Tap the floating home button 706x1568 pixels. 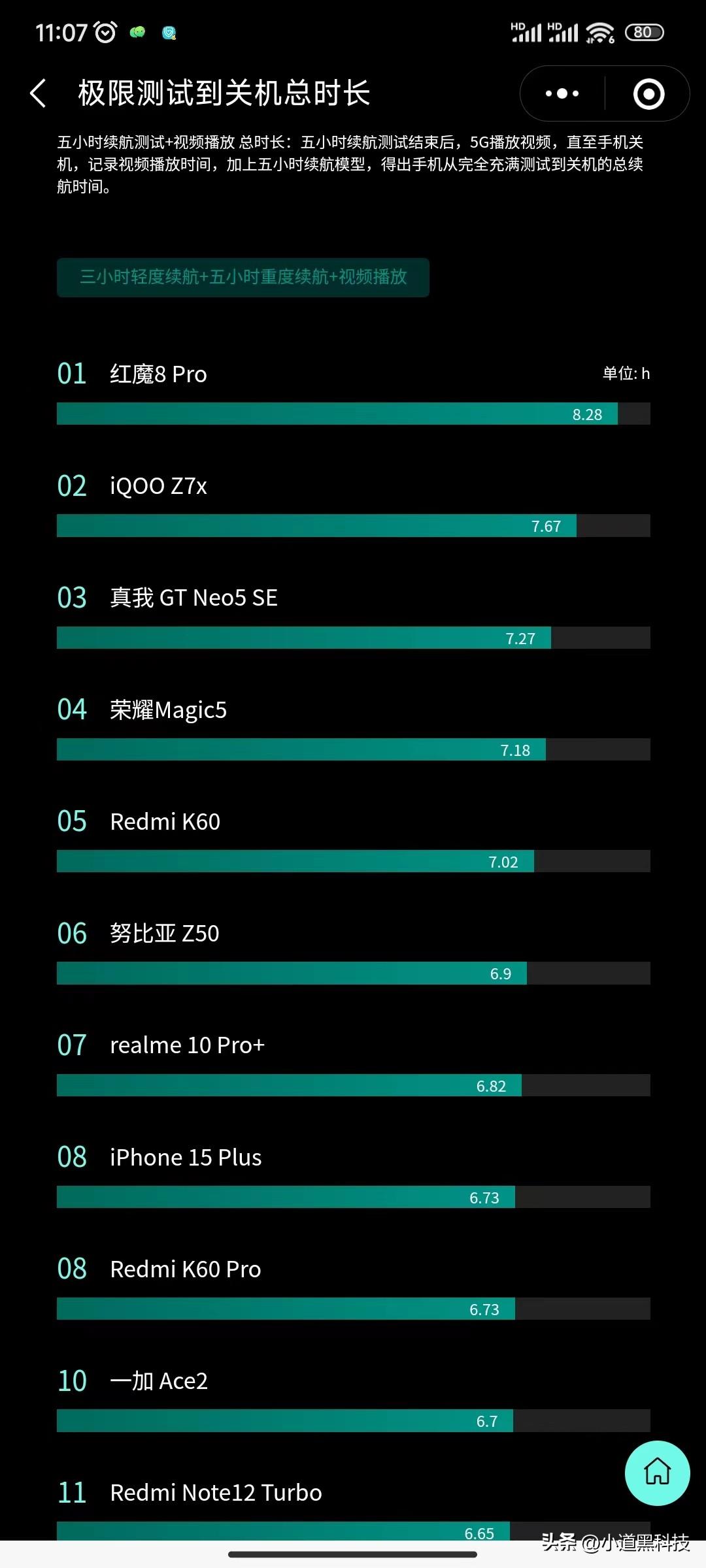(657, 1473)
